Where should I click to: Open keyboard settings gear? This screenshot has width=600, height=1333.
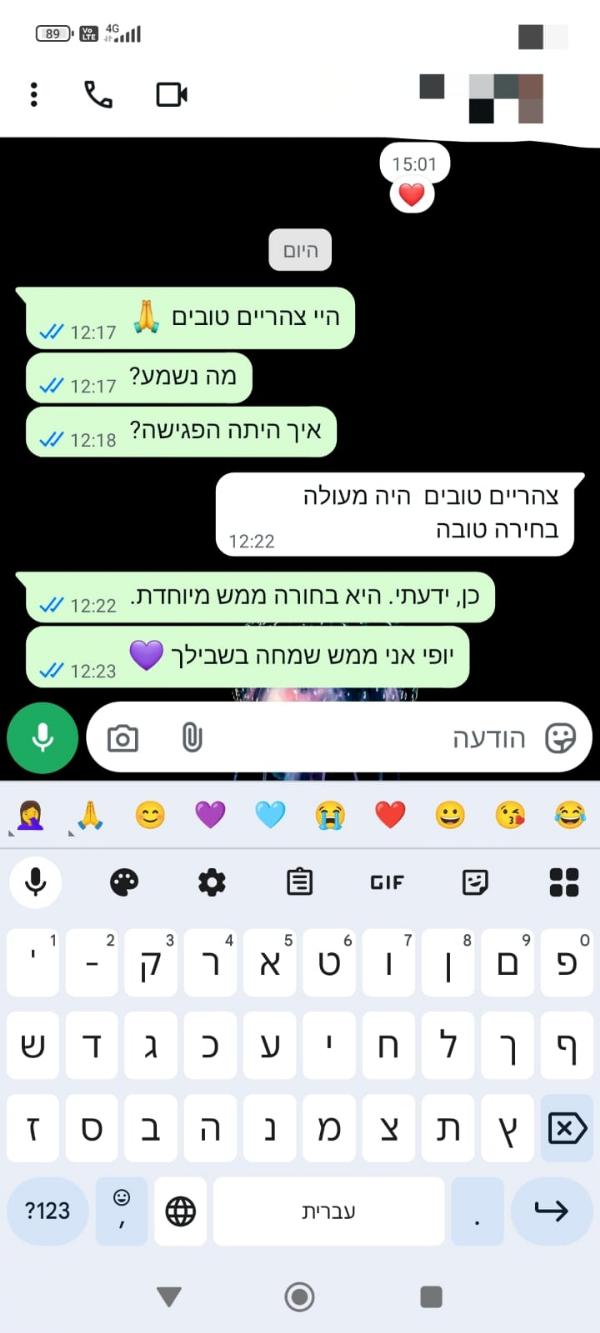211,882
